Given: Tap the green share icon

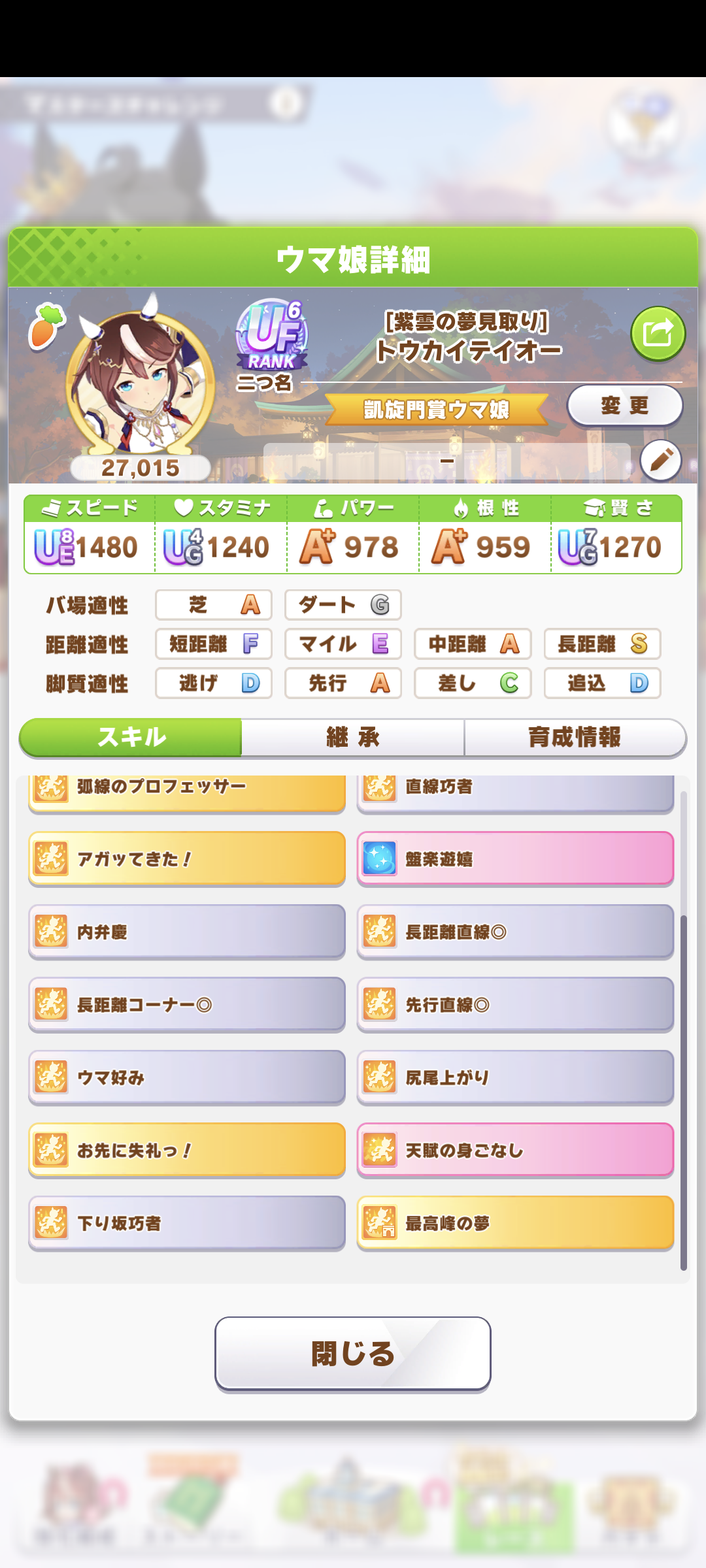Looking at the screenshot, I should (658, 334).
